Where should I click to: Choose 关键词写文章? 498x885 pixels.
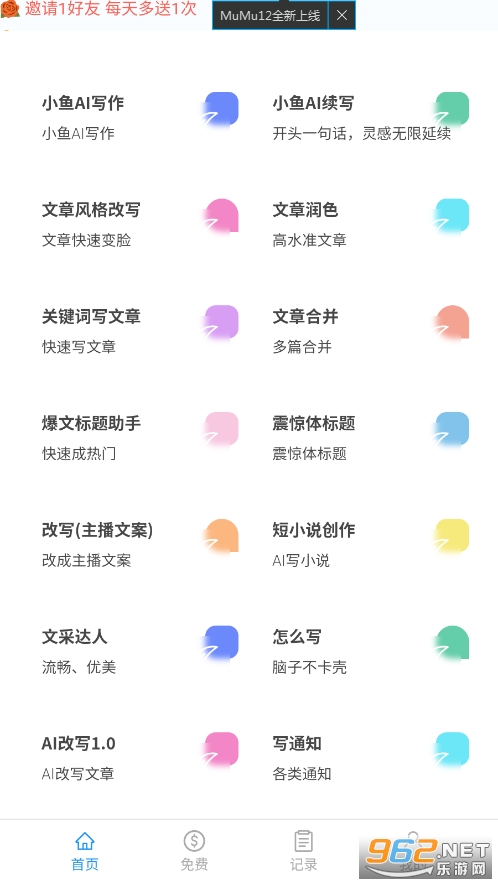[x=139, y=331]
